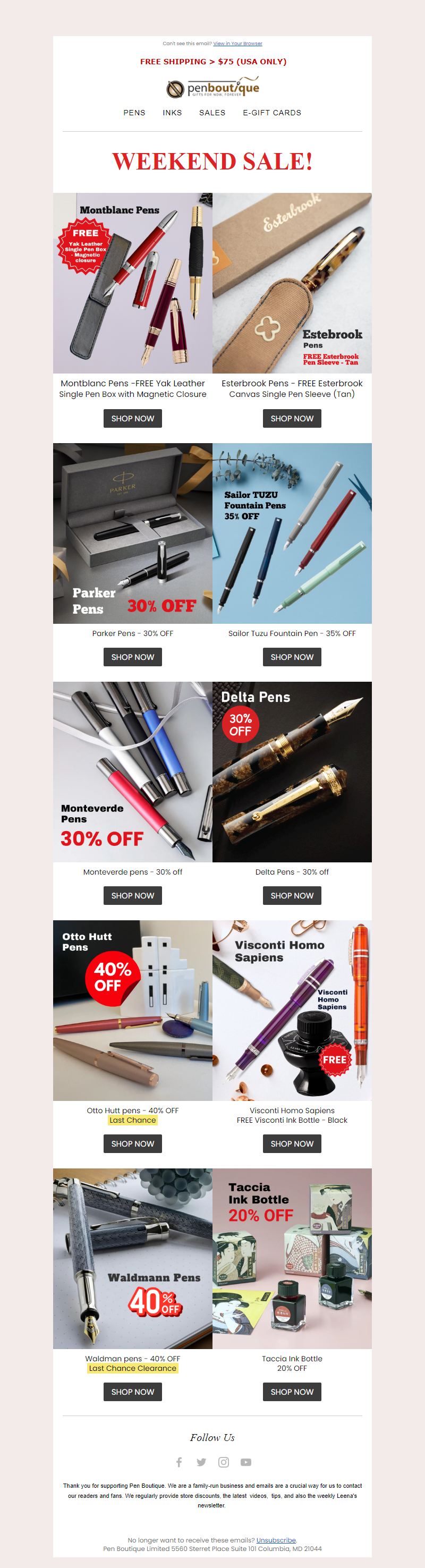
Task: Tap Shop Now for Monteverde pens
Action: pyautogui.click(x=133, y=895)
